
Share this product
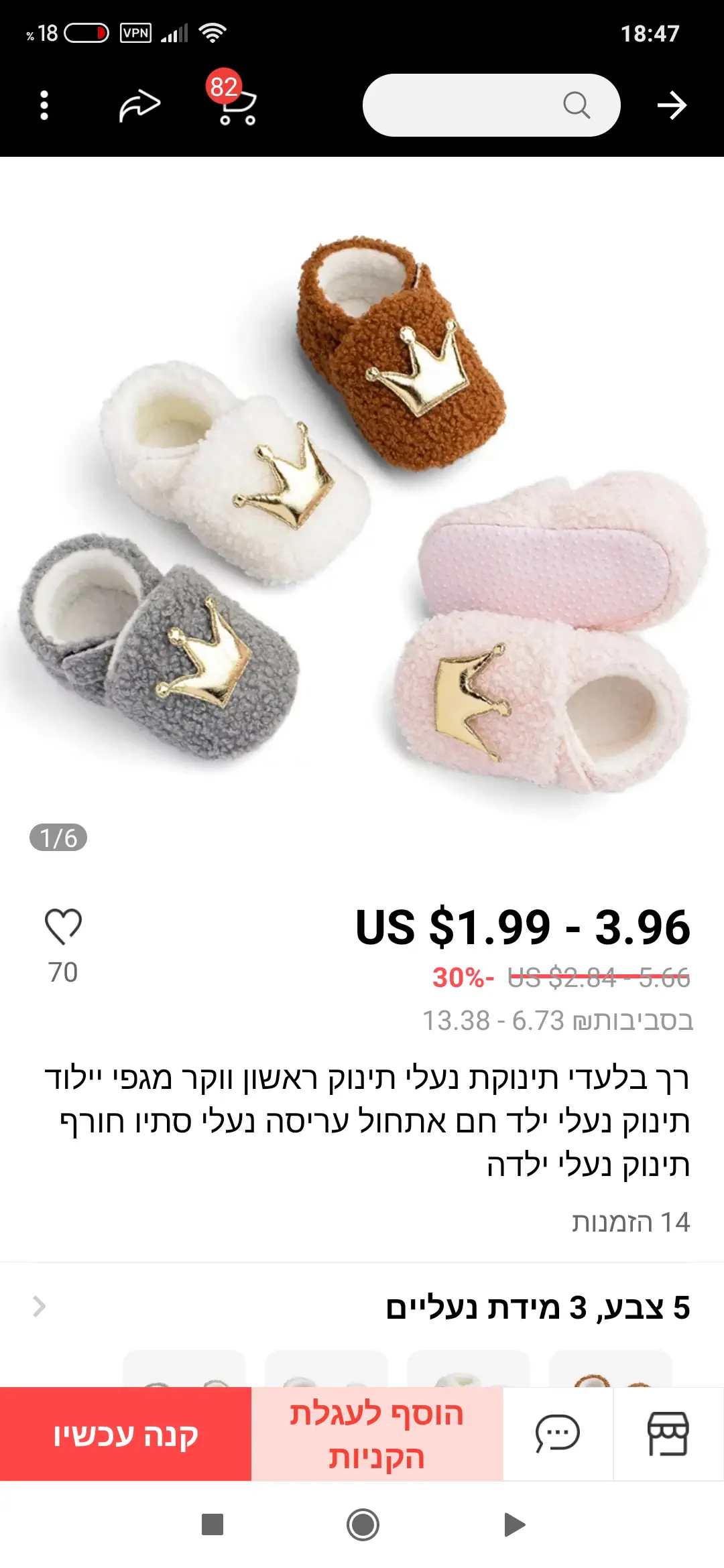click(x=139, y=105)
